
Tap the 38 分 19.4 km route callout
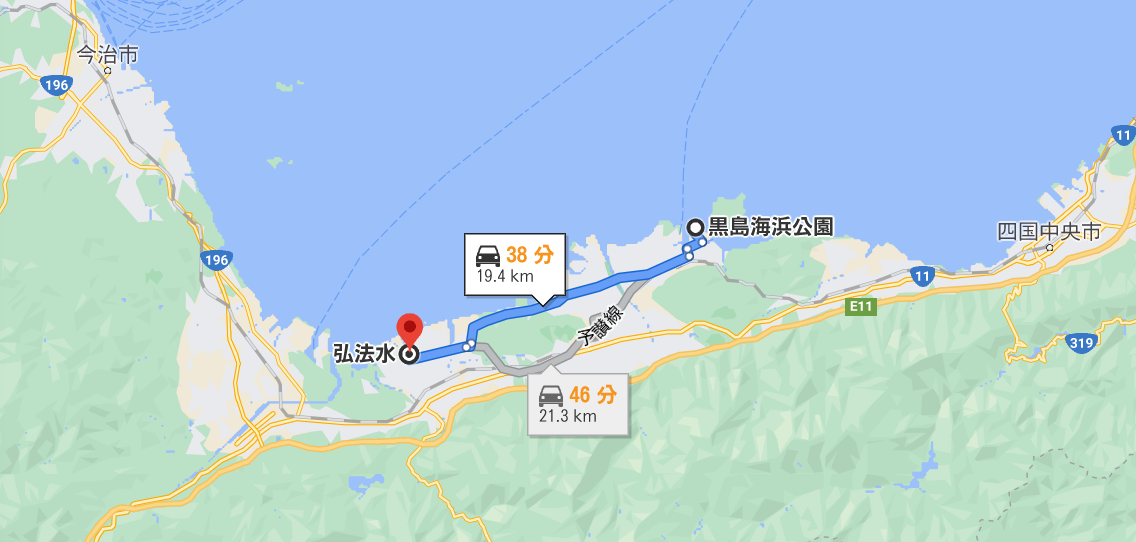[515, 264]
